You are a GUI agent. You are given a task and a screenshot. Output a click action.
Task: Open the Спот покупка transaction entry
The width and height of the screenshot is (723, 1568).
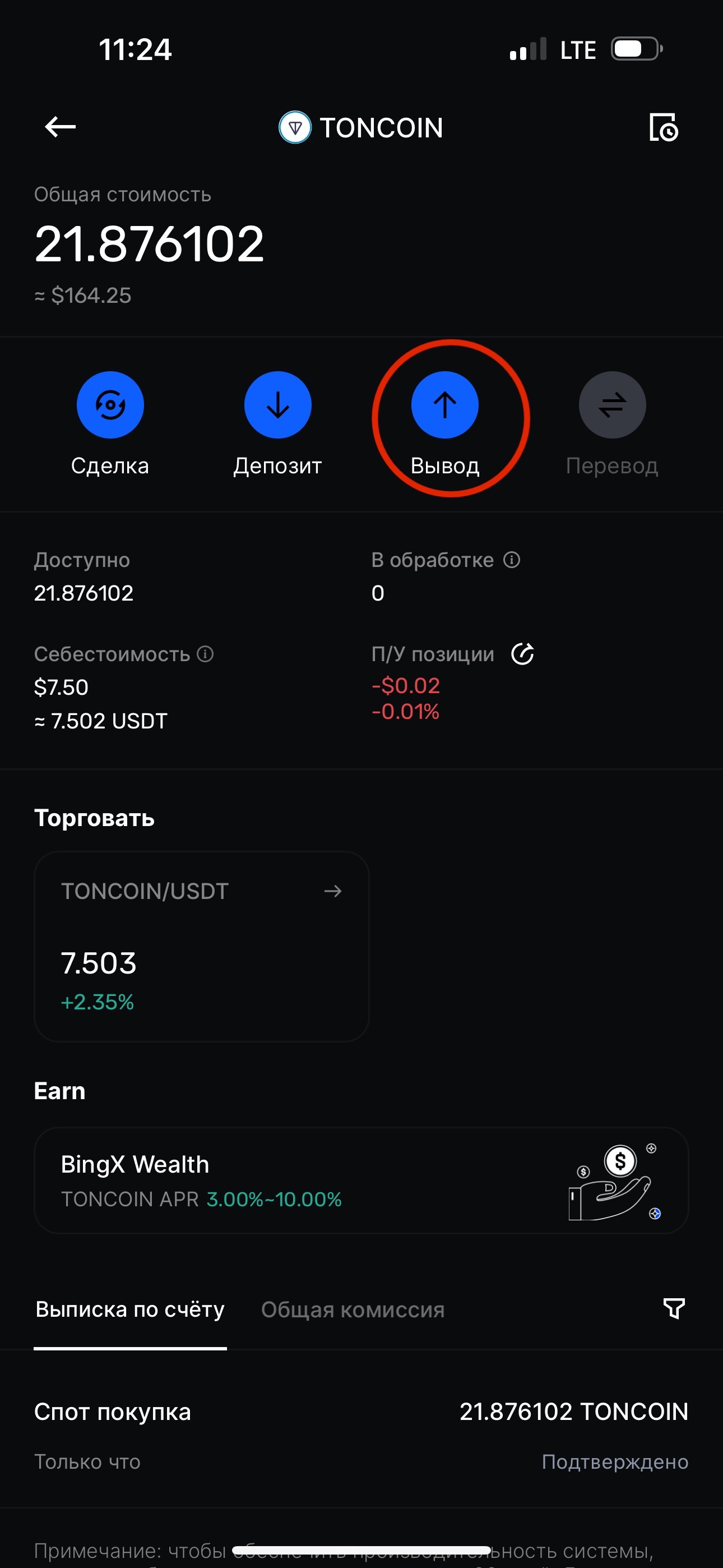point(361,1435)
